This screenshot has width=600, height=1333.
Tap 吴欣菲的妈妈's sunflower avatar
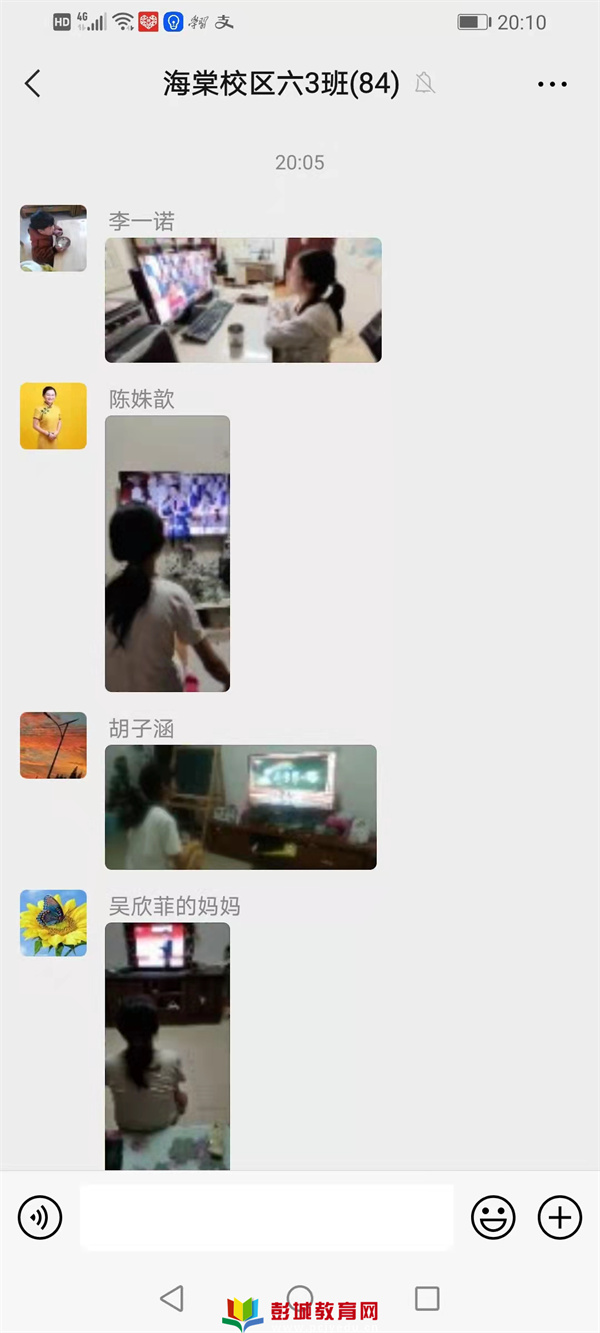[53, 923]
